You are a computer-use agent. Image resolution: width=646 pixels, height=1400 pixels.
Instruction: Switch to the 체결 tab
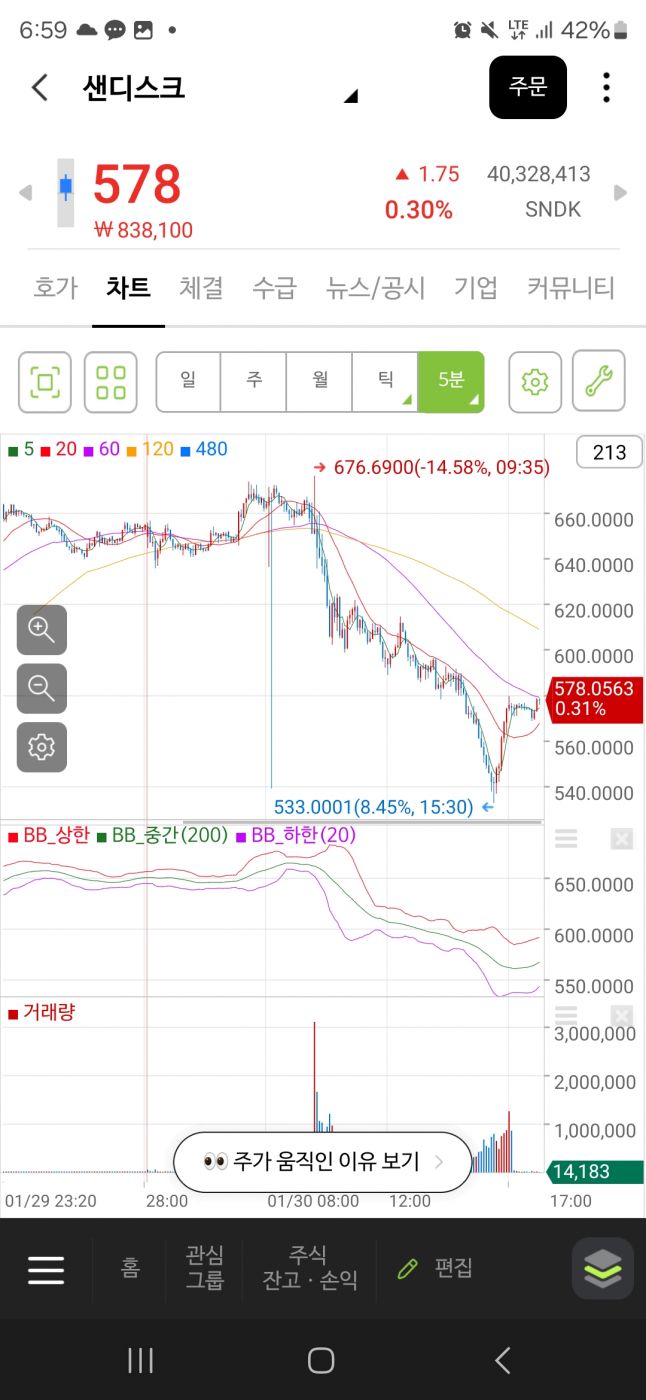click(201, 288)
